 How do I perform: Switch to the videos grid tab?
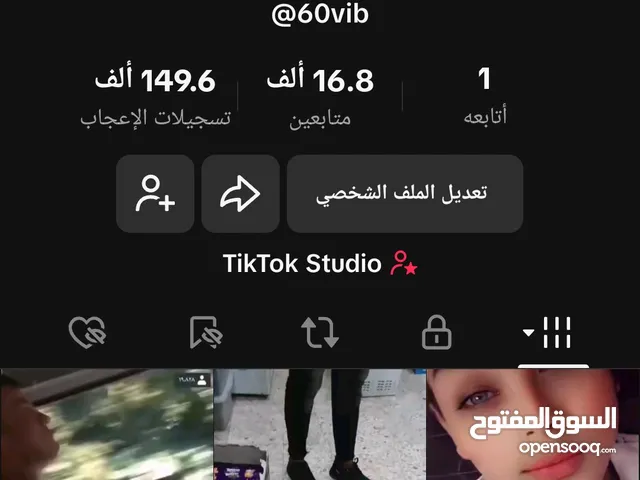pyautogui.click(x=548, y=332)
